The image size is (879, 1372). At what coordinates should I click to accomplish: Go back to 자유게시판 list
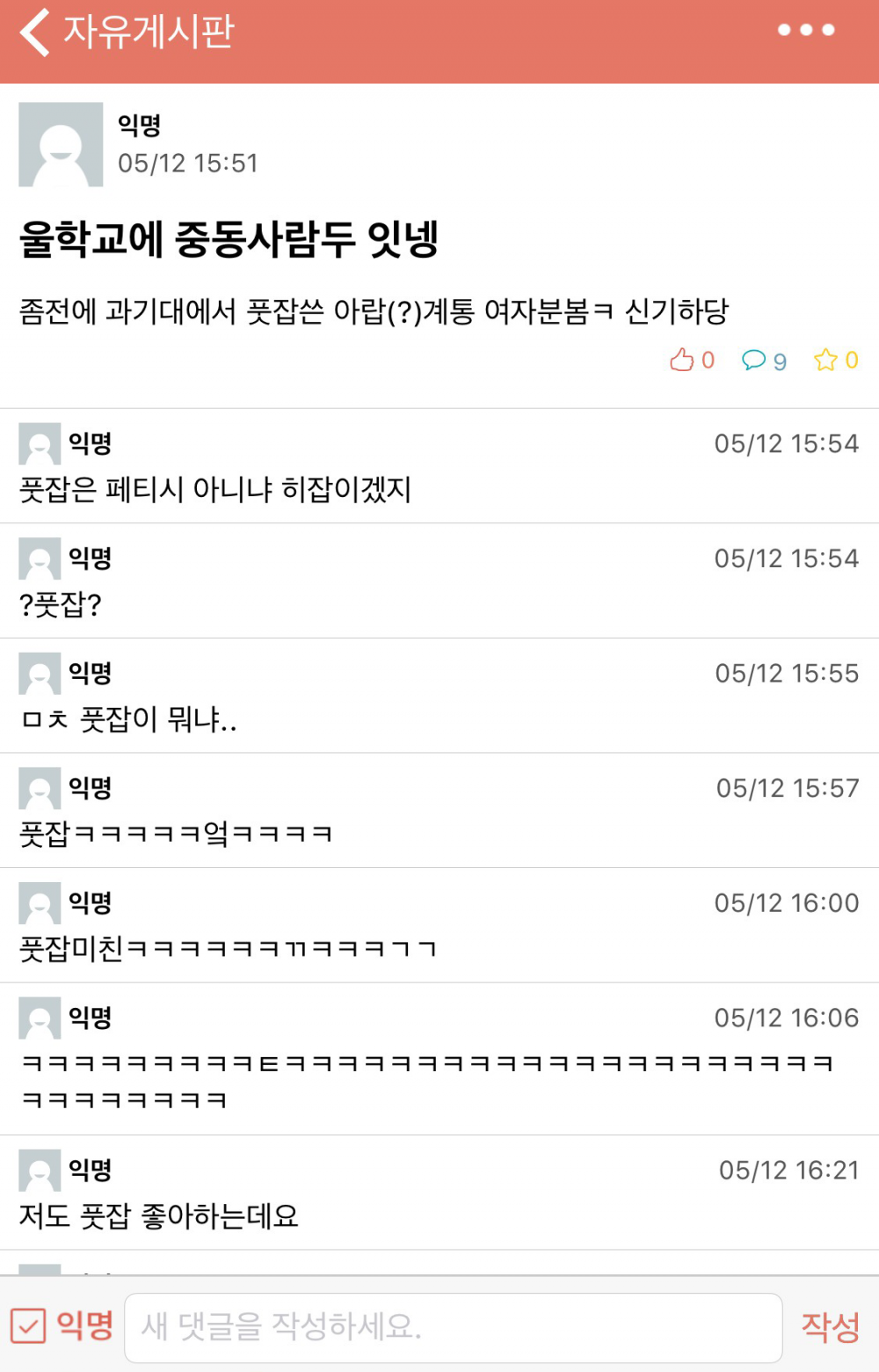point(35,32)
